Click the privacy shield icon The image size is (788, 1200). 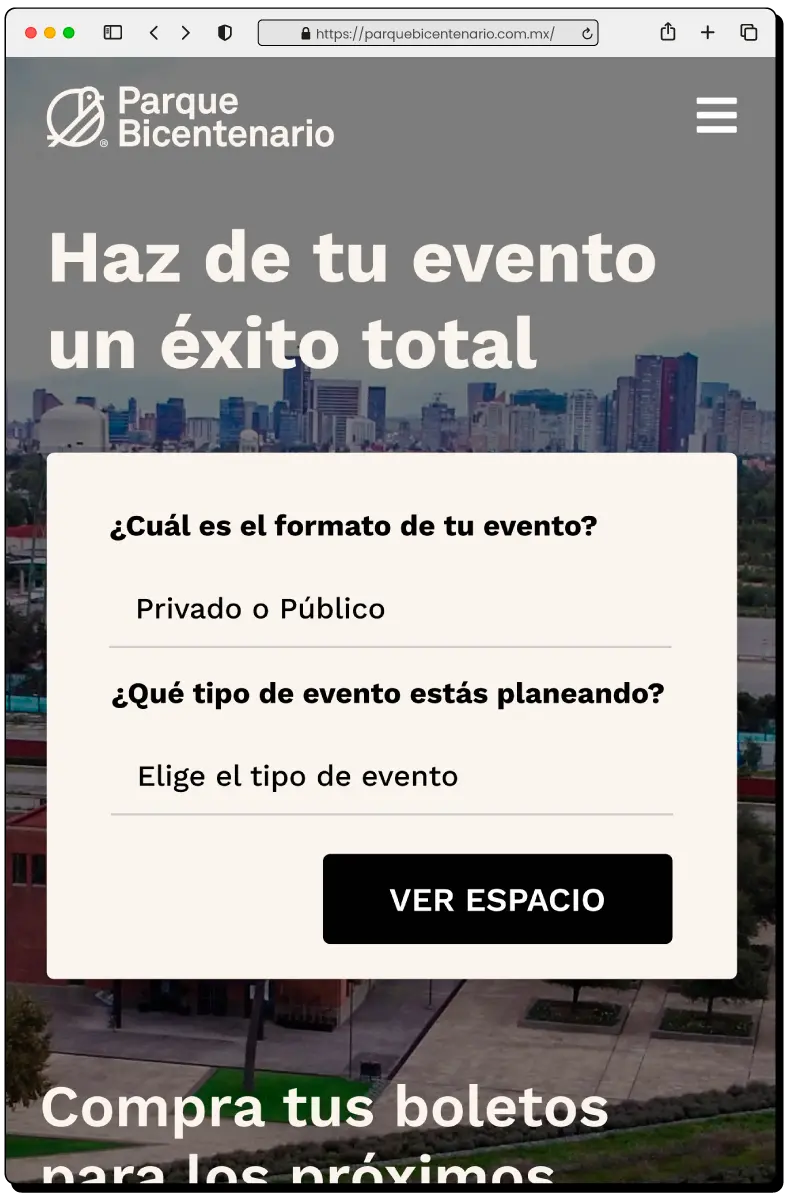coord(224,32)
